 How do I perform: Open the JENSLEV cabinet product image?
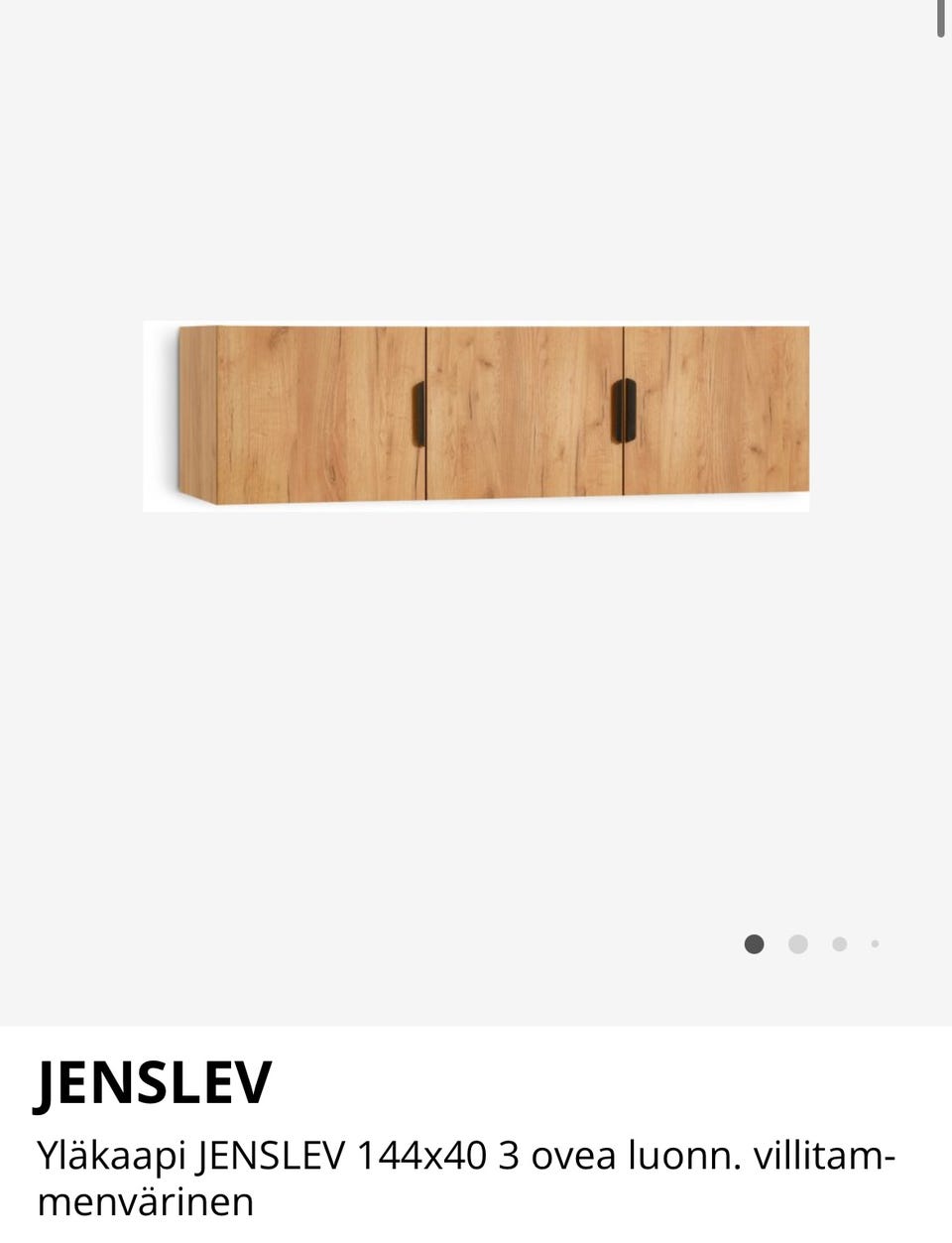476,415
